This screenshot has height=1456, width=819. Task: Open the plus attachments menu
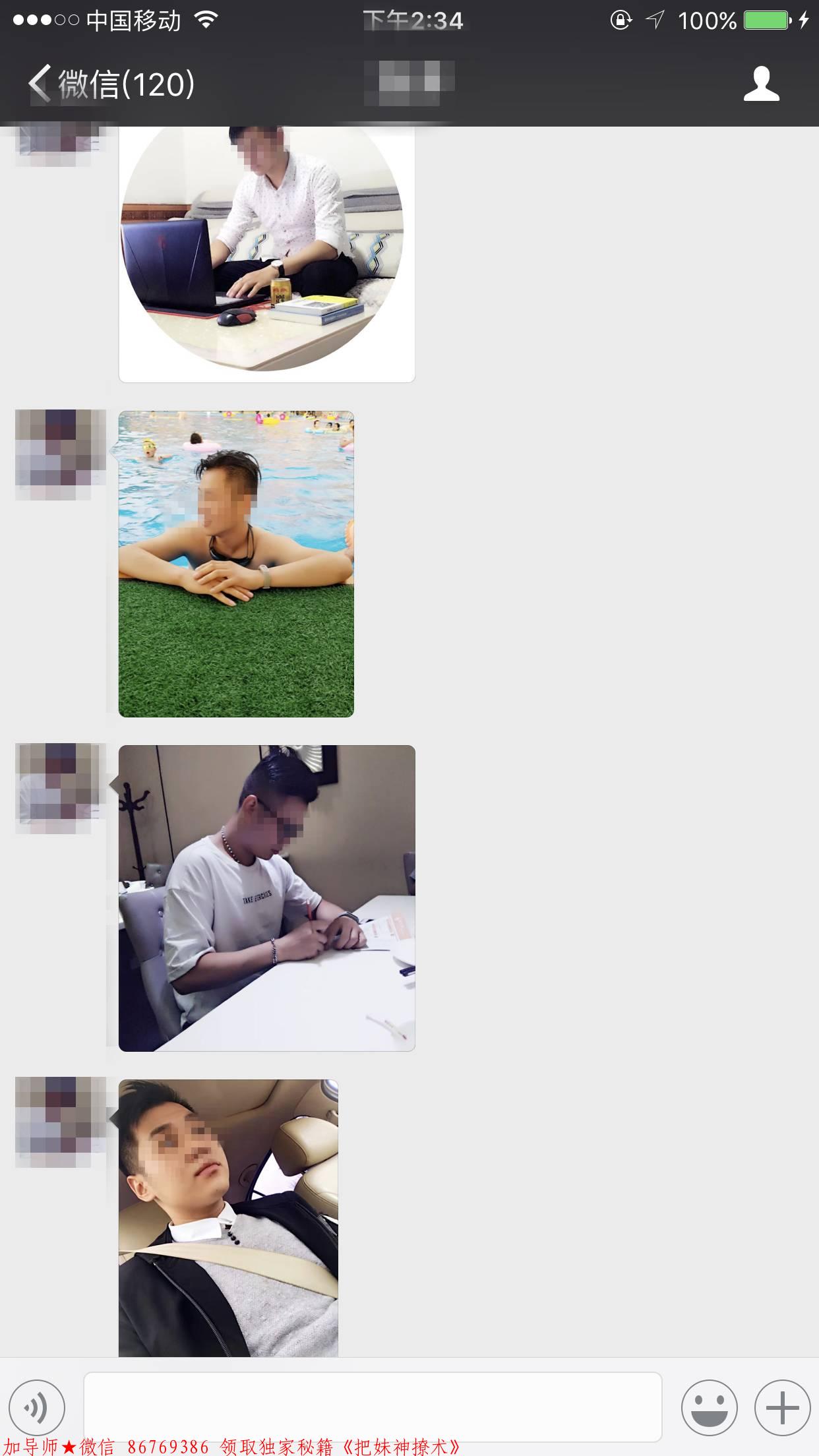(x=782, y=1407)
